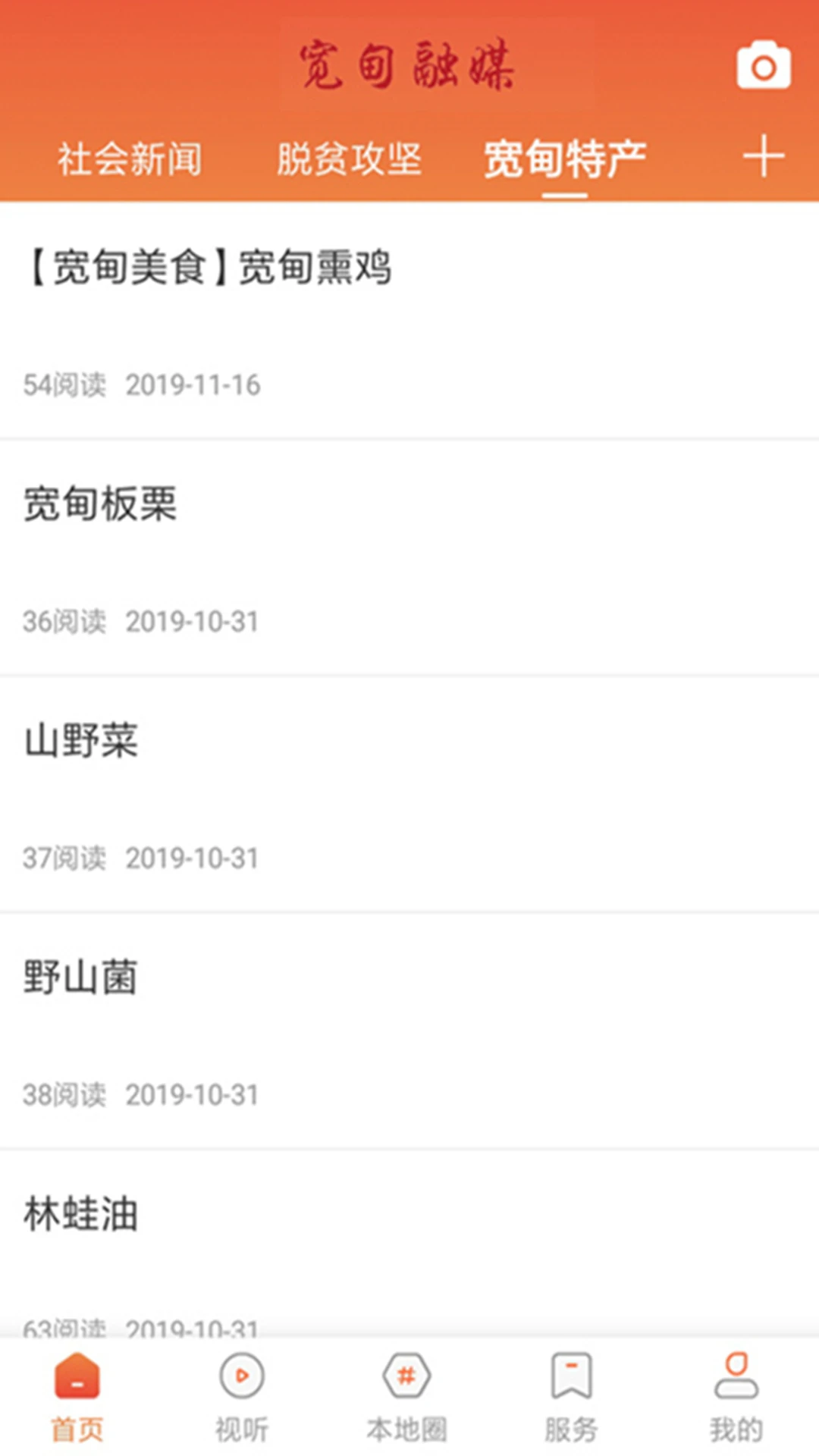
Task: Read the 山野菜 article
Action: click(x=82, y=741)
